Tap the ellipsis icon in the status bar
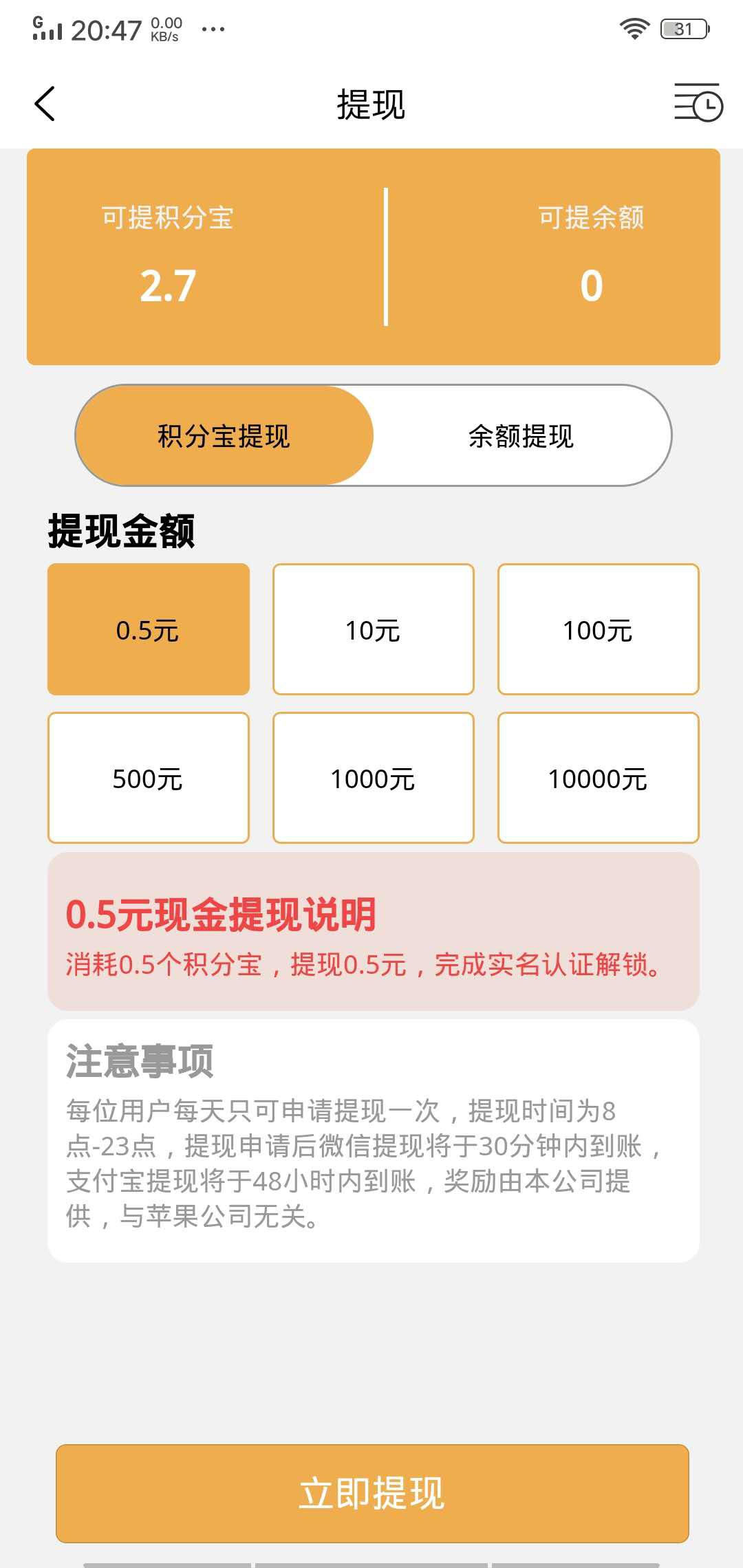The height and width of the screenshot is (1568, 743). click(x=213, y=29)
